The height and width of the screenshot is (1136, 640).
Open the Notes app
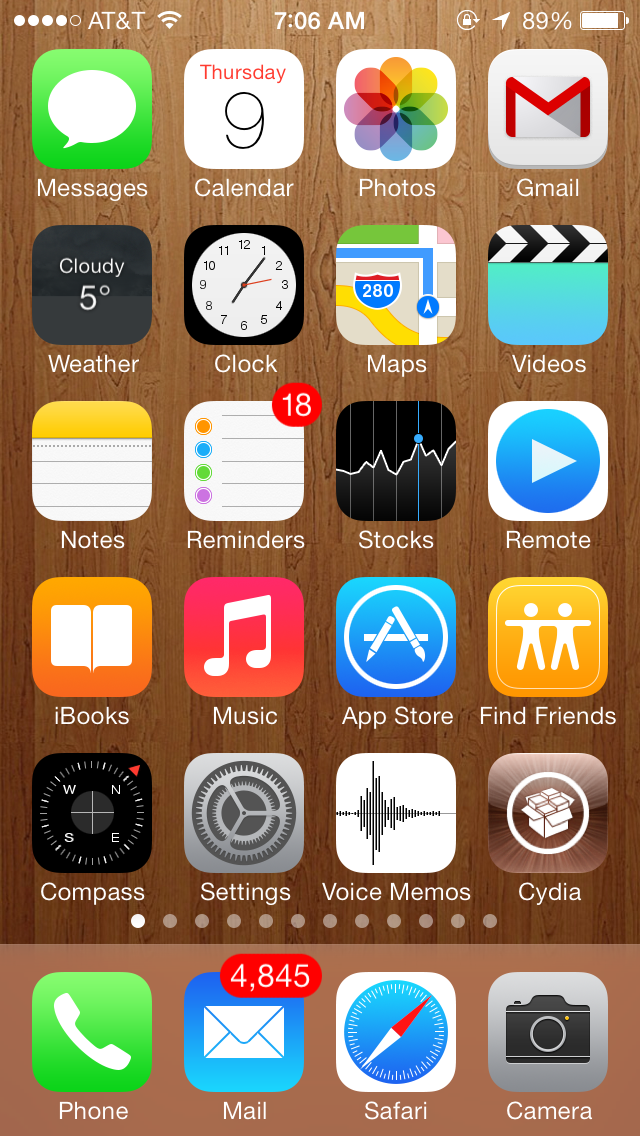(x=92, y=462)
